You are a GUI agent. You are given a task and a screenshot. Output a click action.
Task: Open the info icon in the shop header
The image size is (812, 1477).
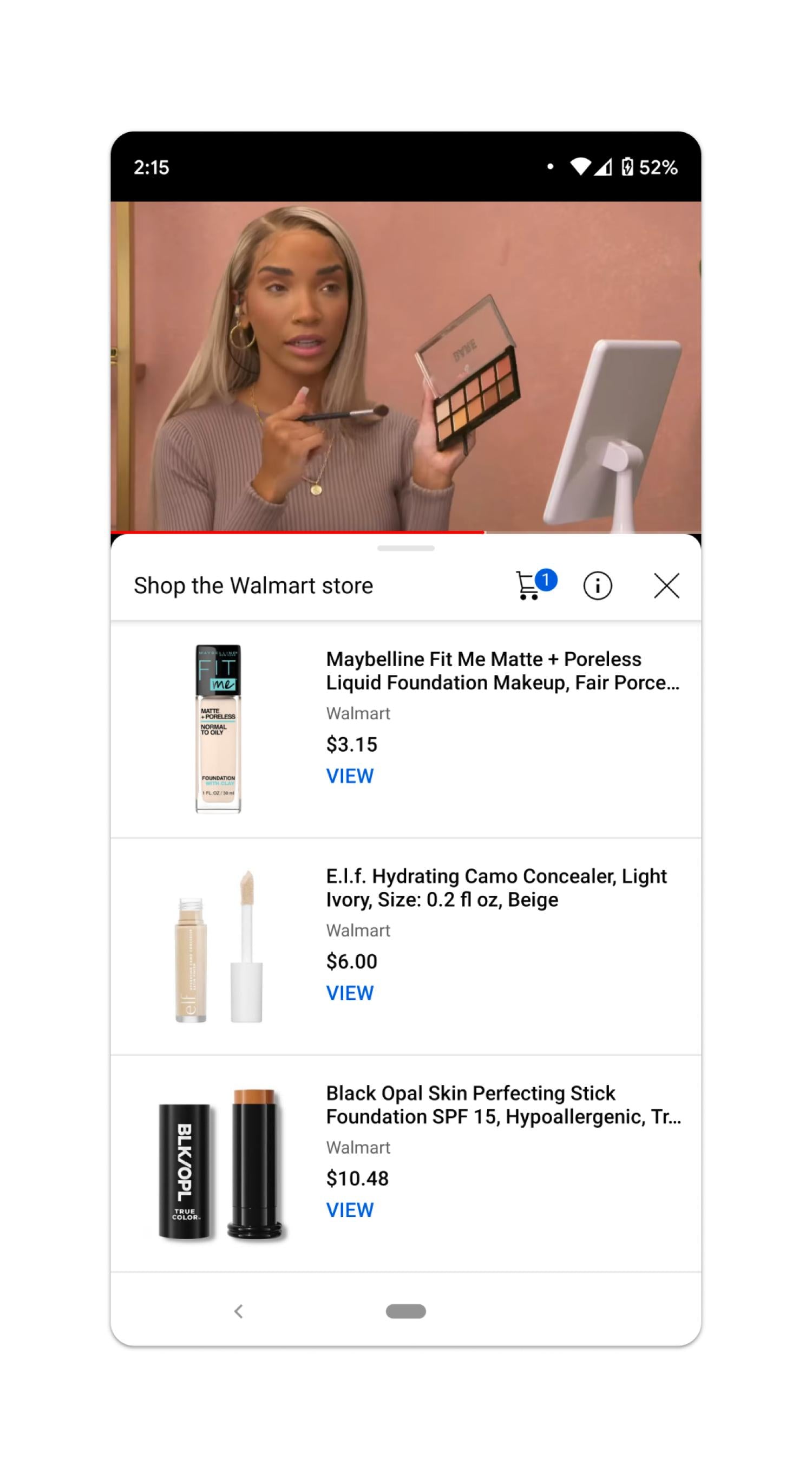point(597,585)
